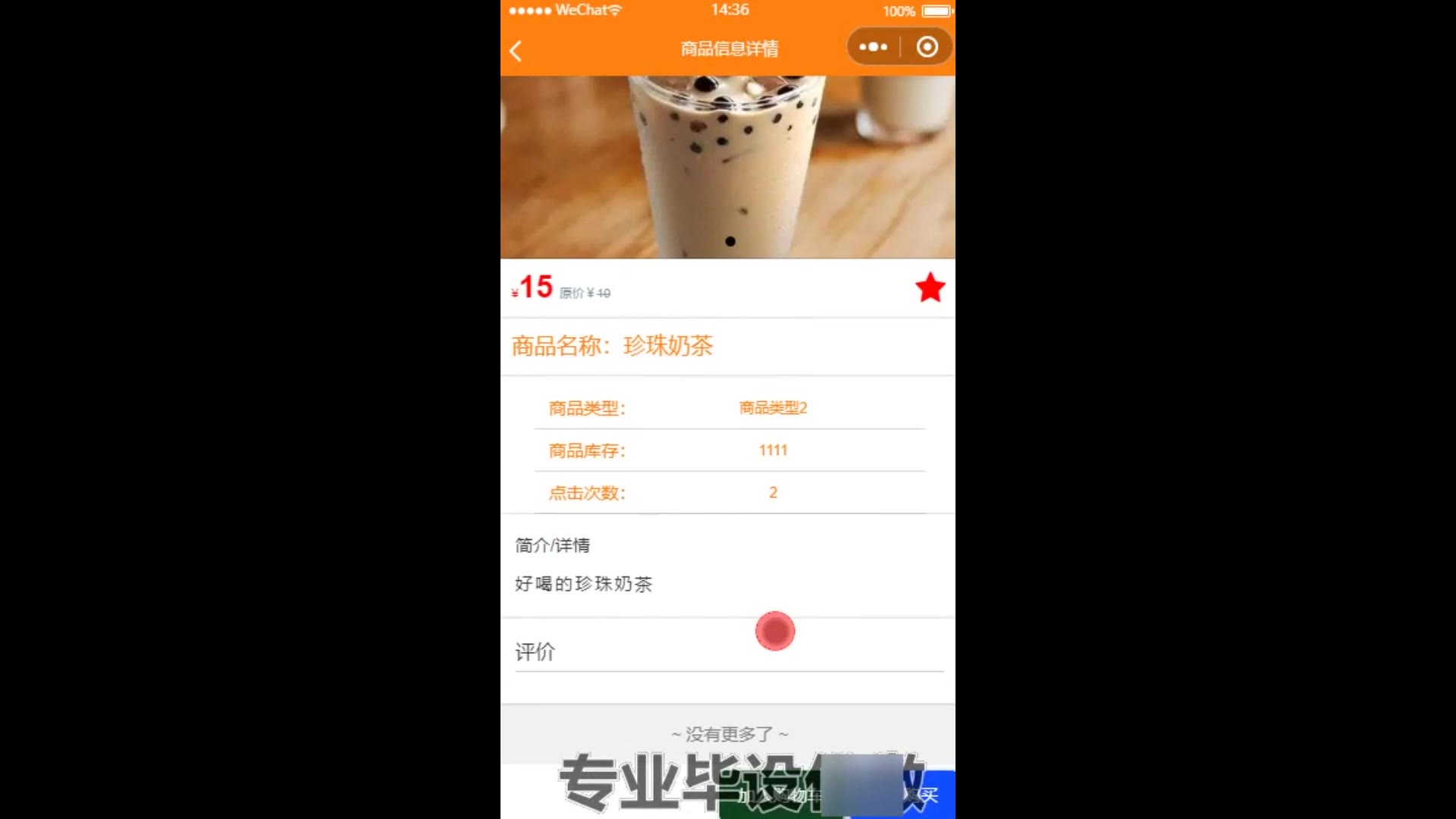1456x819 pixels.
Task: Go back using the top-left arrow
Action: point(516,51)
